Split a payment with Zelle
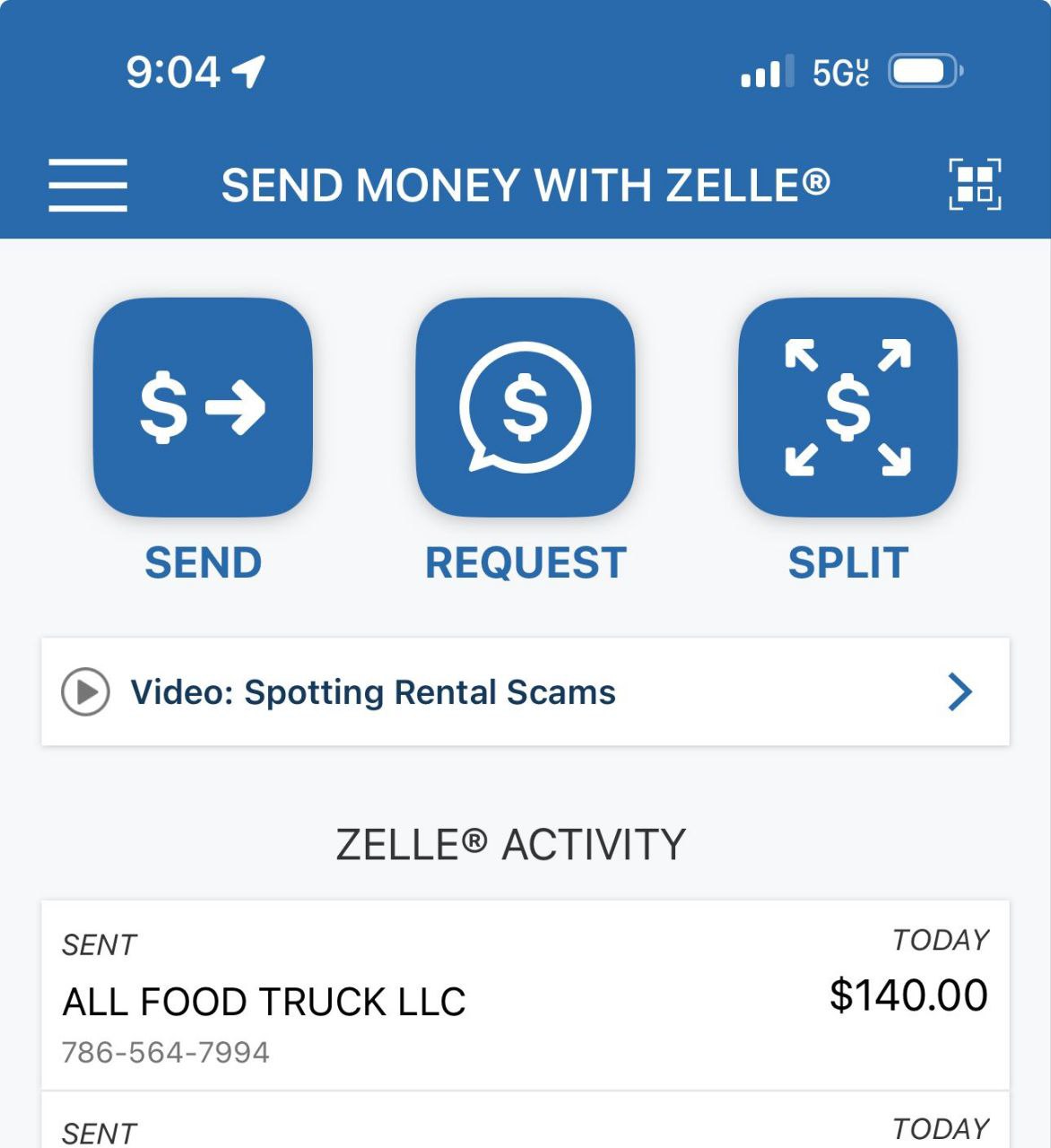 click(847, 408)
